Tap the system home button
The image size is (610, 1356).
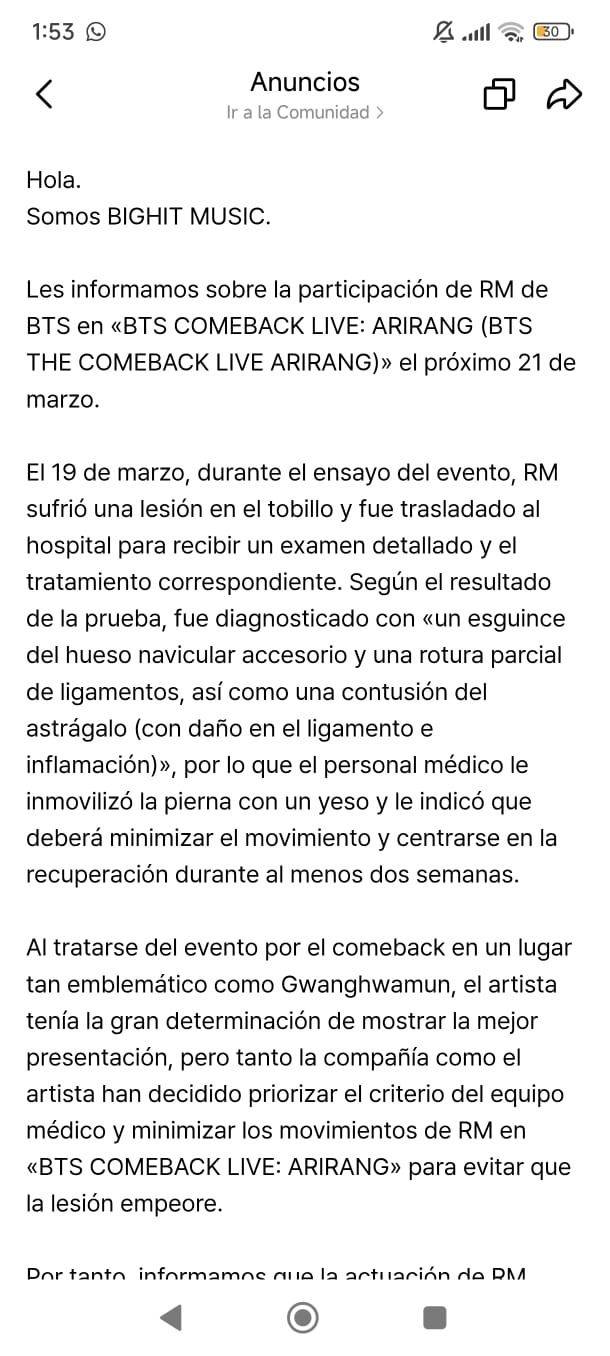(303, 1317)
